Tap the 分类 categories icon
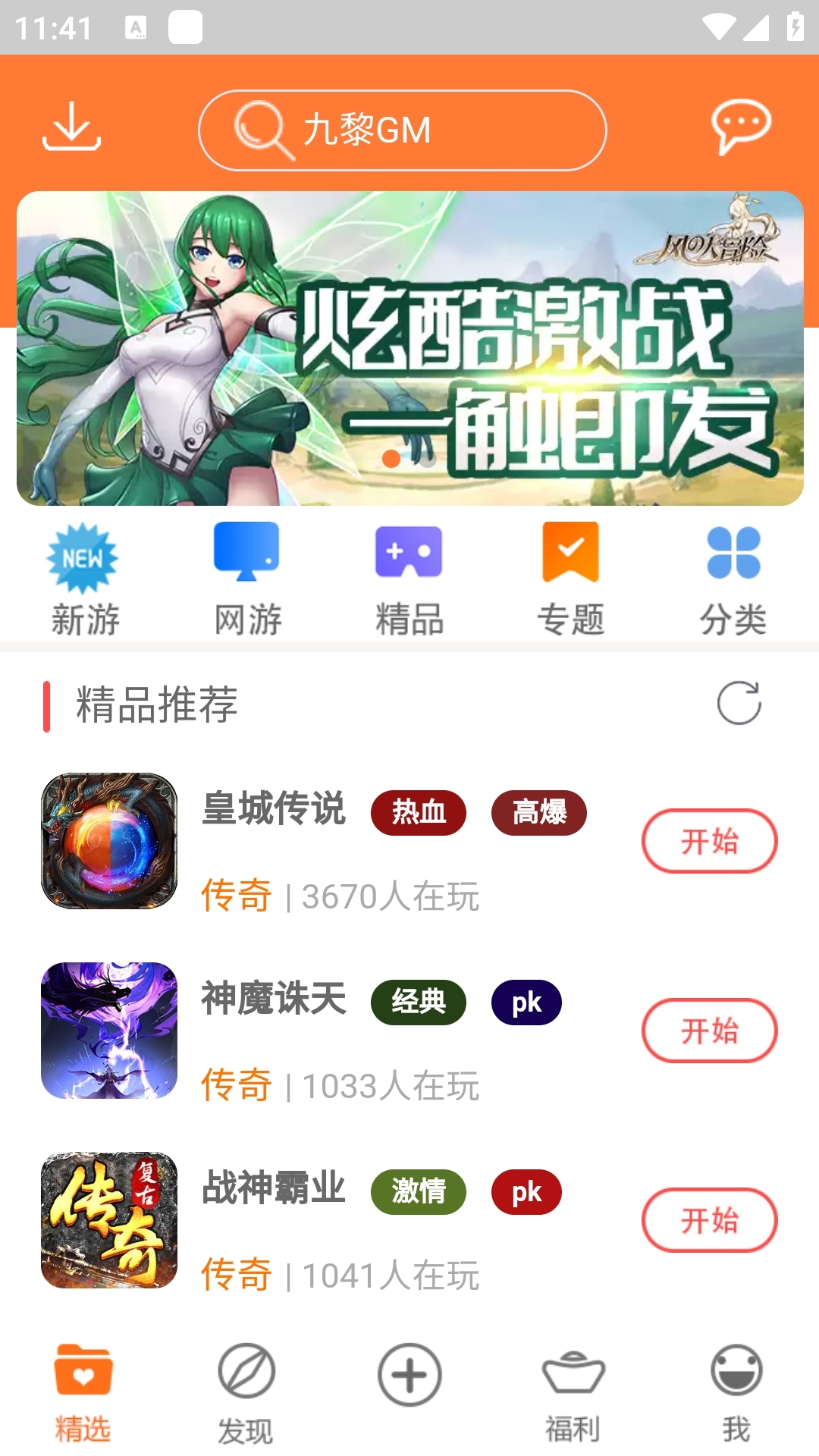Image resolution: width=819 pixels, height=1456 pixels. point(733,554)
